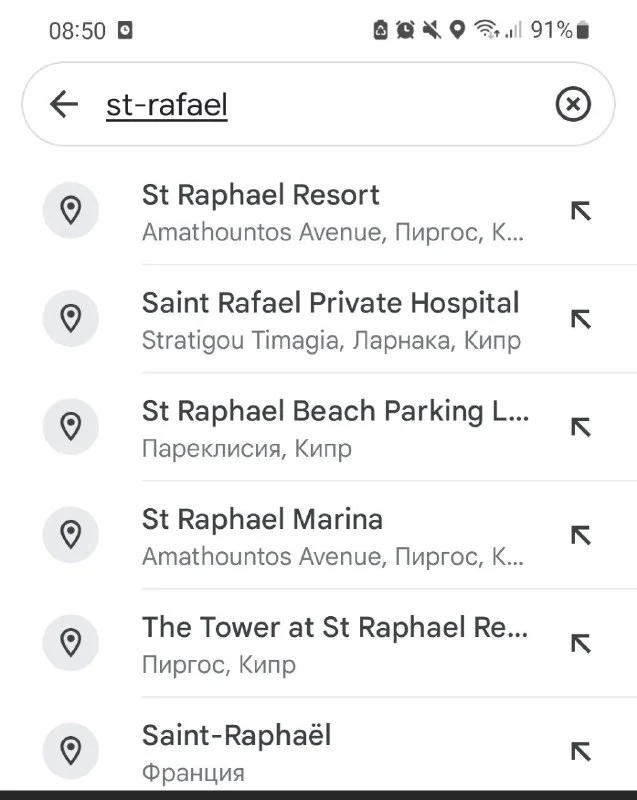Insert The Tower at St Raphael suggestion arrow
Image resolution: width=637 pixels, height=800 pixels.
pyautogui.click(x=580, y=643)
